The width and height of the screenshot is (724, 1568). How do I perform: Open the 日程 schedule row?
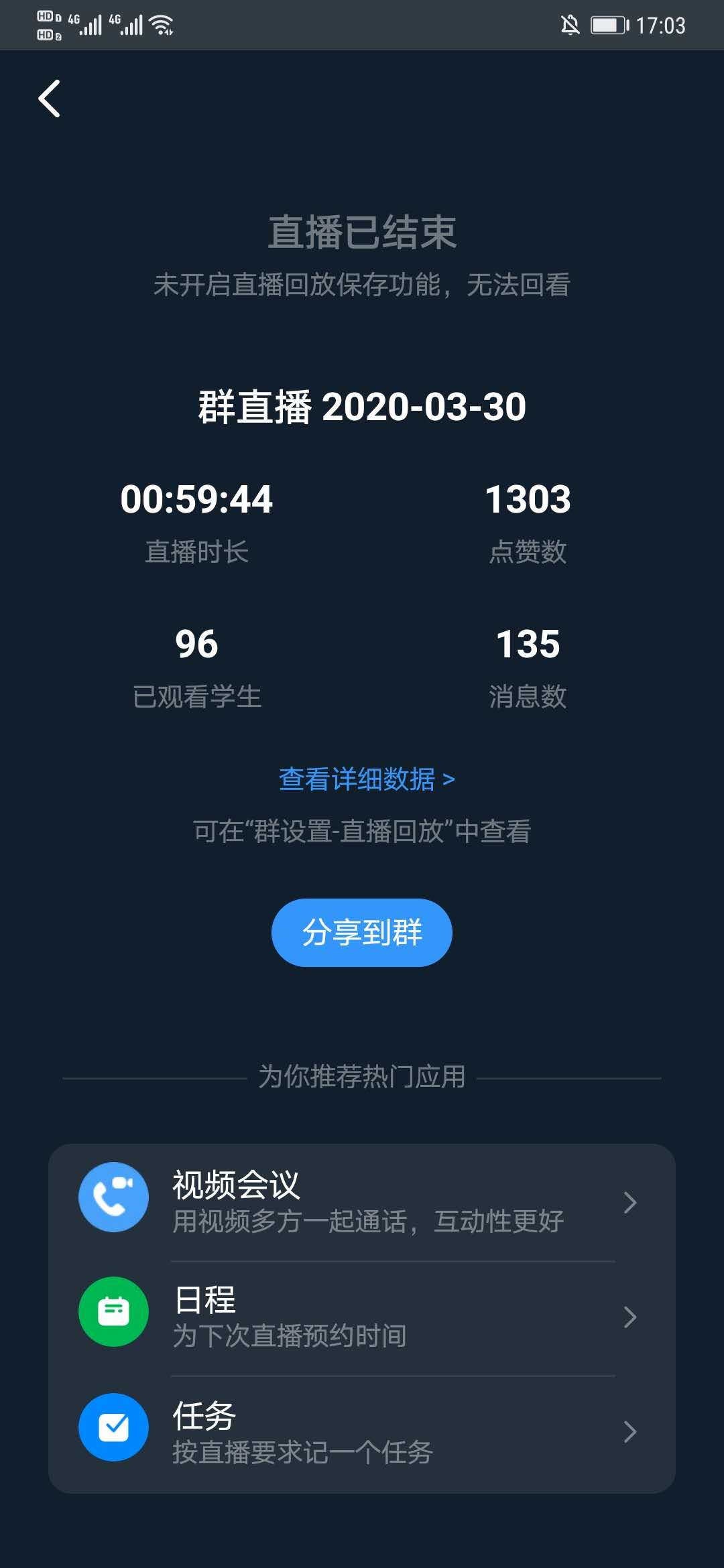pos(362,1317)
